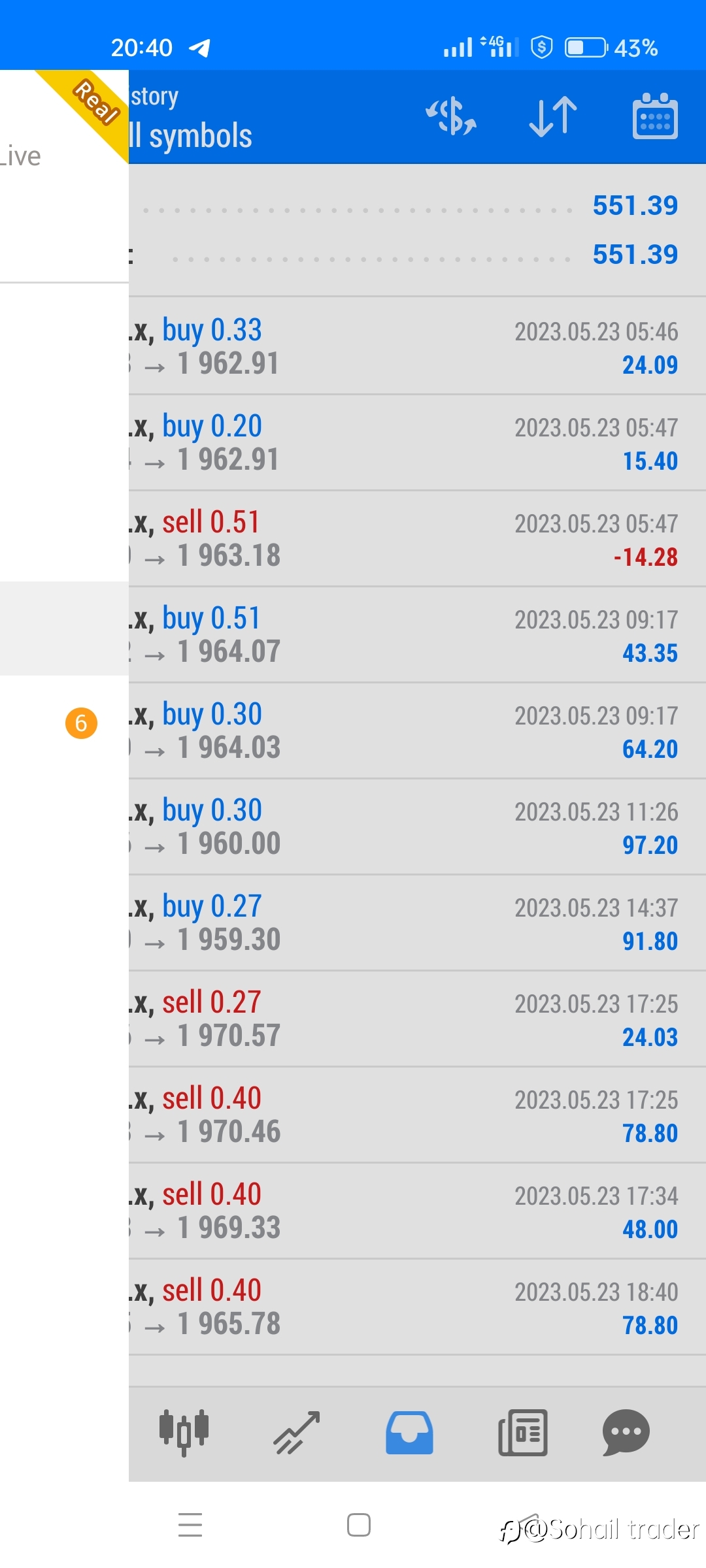
Task: Tap the system home button
Action: click(359, 1525)
